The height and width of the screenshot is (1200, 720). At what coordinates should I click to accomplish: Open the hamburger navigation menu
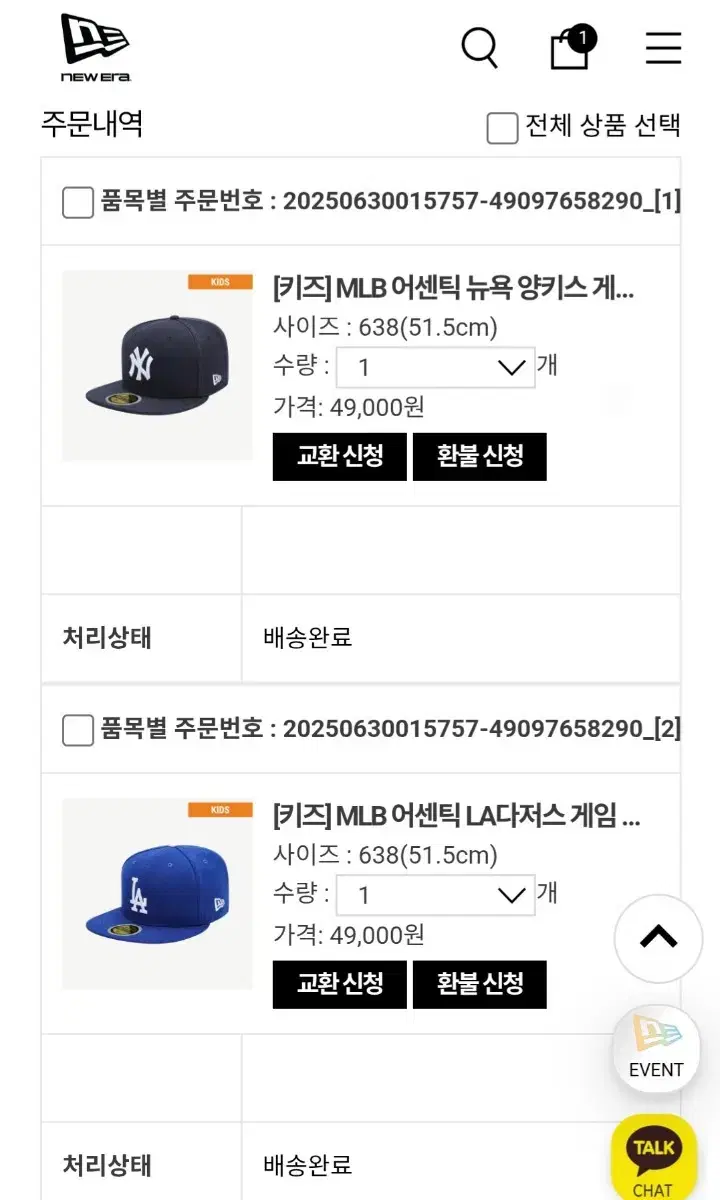pos(663,47)
